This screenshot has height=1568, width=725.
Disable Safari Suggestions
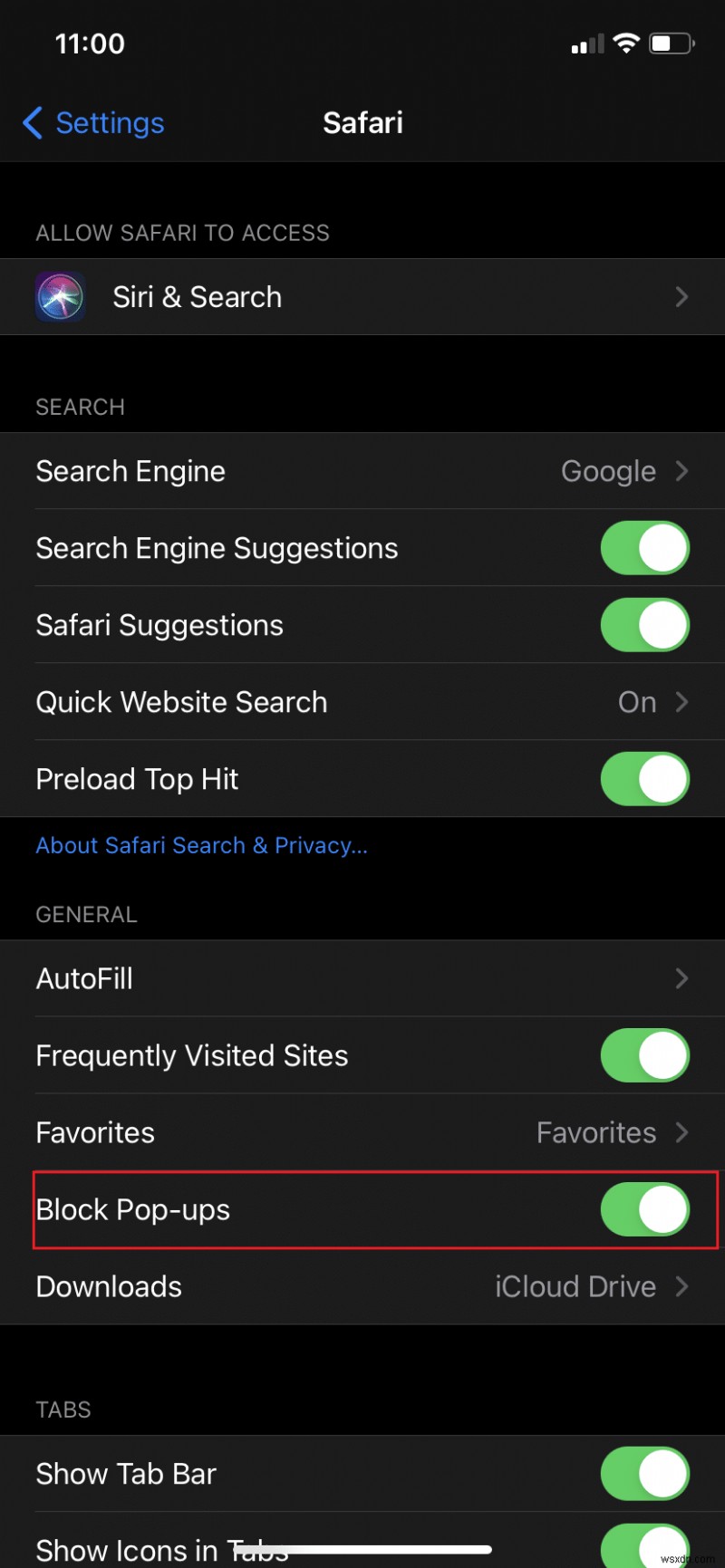[x=644, y=625]
